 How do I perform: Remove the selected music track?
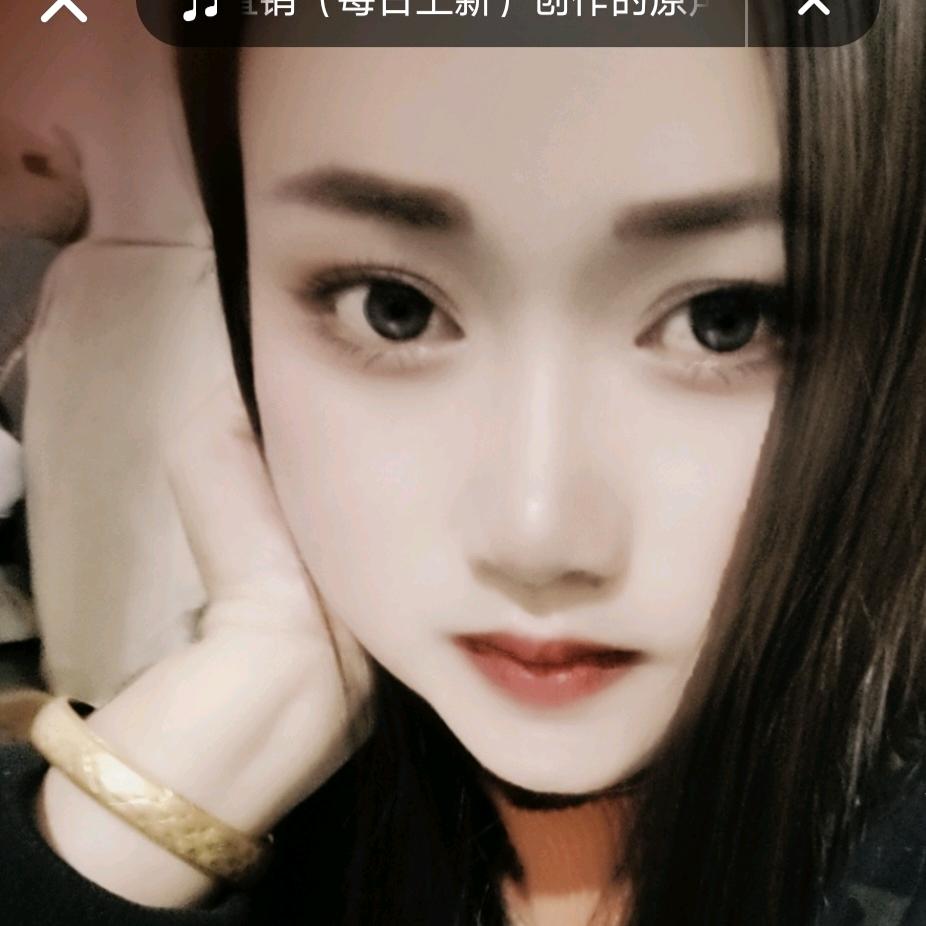click(x=813, y=8)
